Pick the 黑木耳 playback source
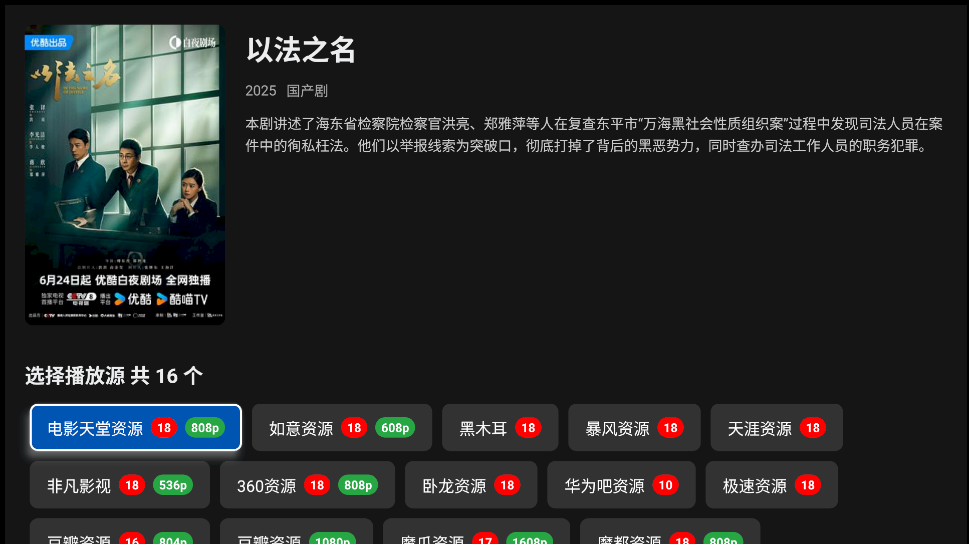The height and width of the screenshot is (544, 969). point(499,428)
